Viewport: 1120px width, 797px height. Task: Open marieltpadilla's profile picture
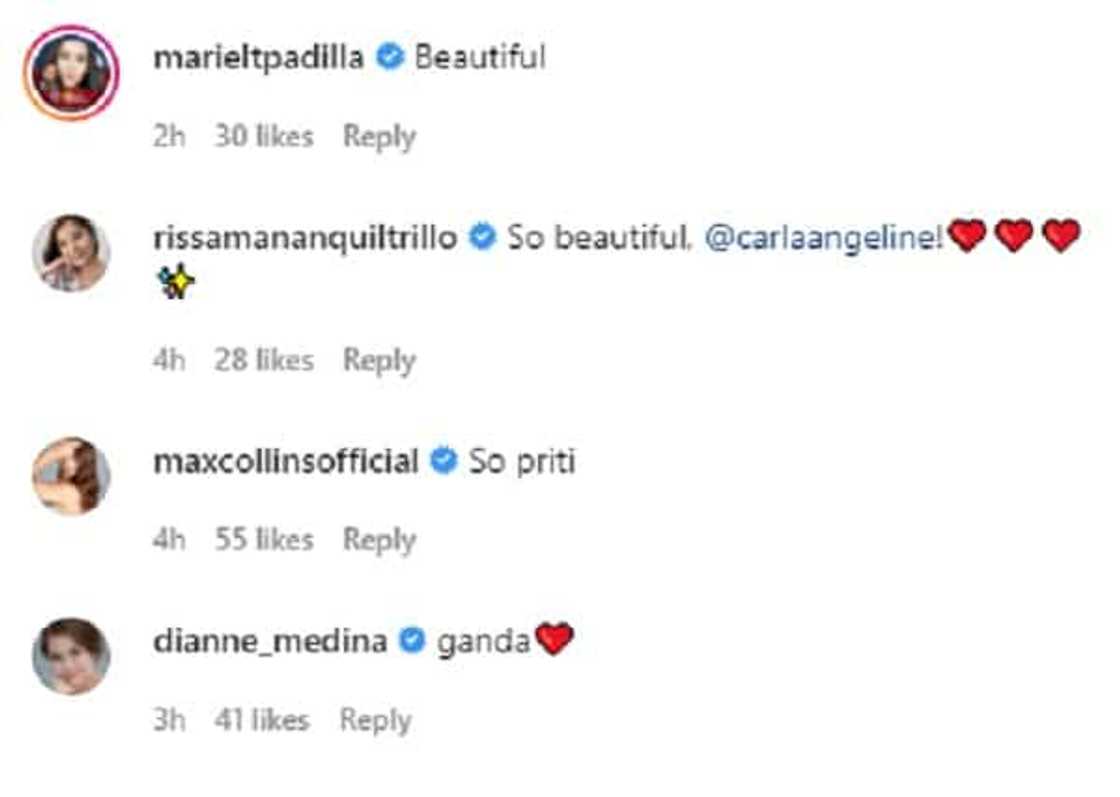[x=71, y=73]
